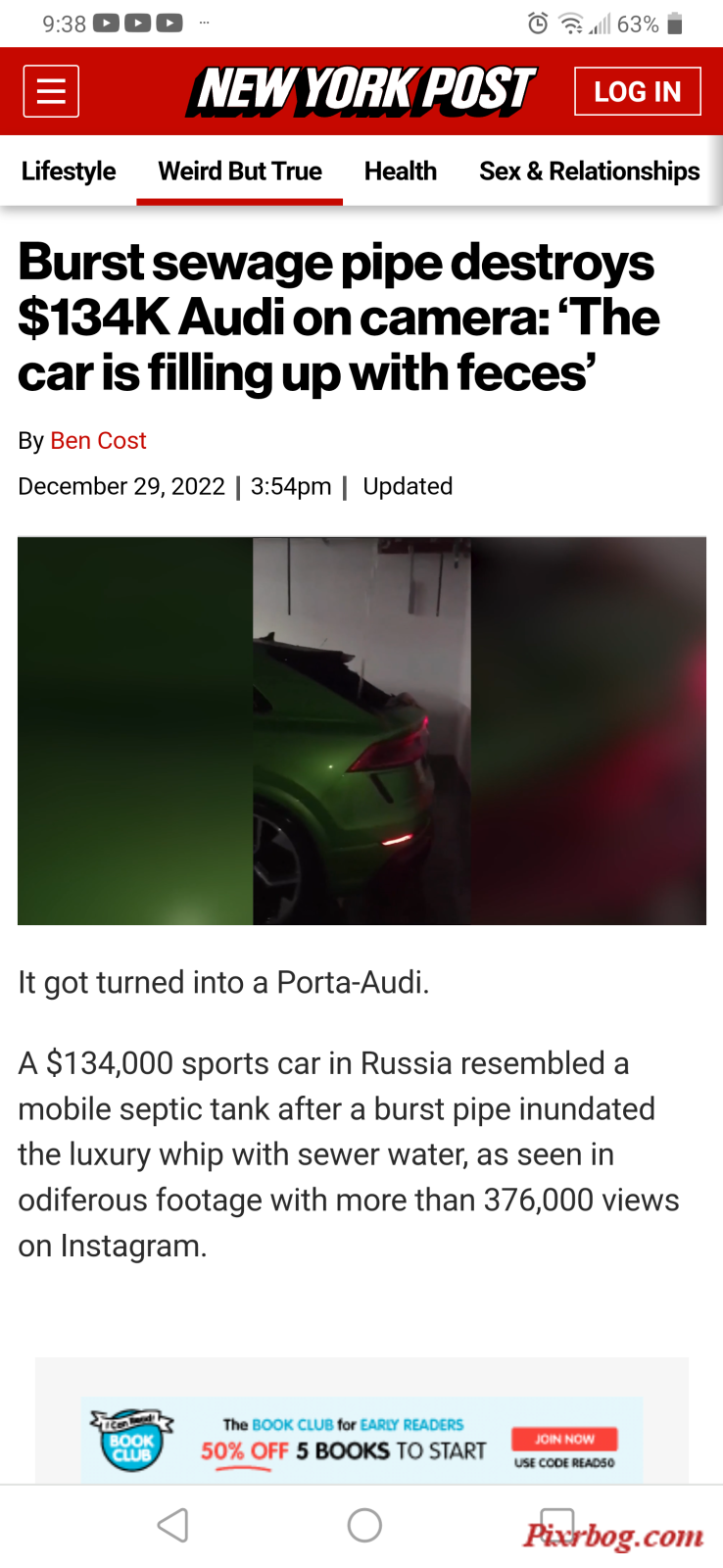Open the hamburger menu
Viewport: 723px width, 1568px height.
(51, 91)
